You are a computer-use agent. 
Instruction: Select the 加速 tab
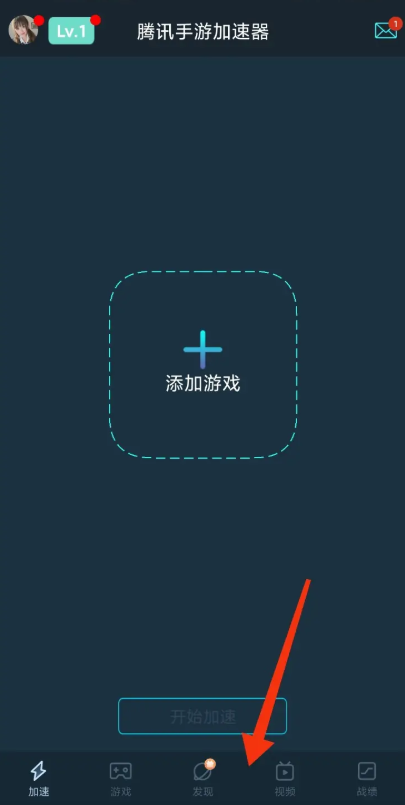coord(38,779)
